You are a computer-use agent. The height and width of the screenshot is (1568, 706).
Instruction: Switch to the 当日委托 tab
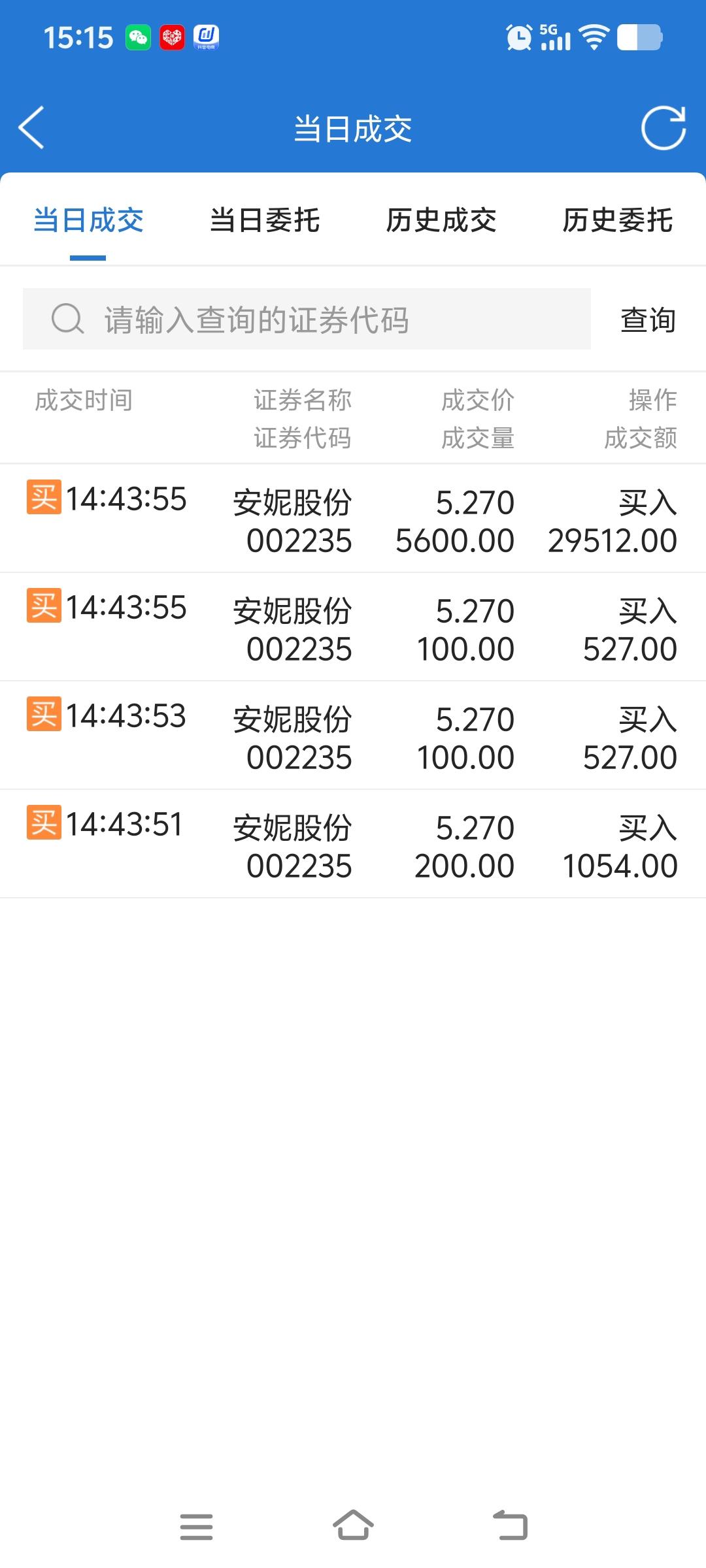(265, 220)
